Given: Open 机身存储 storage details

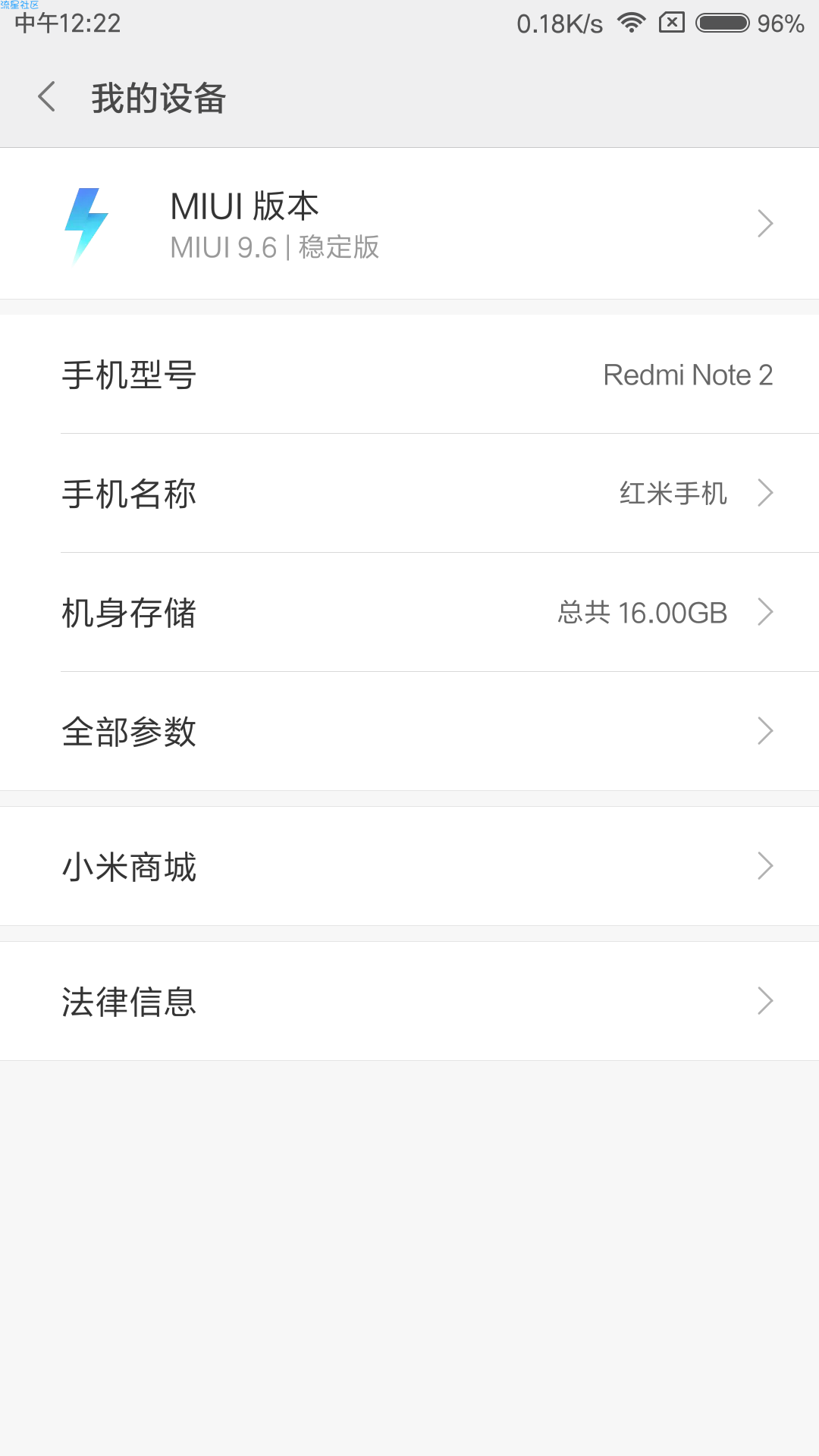Looking at the screenshot, I should [409, 613].
